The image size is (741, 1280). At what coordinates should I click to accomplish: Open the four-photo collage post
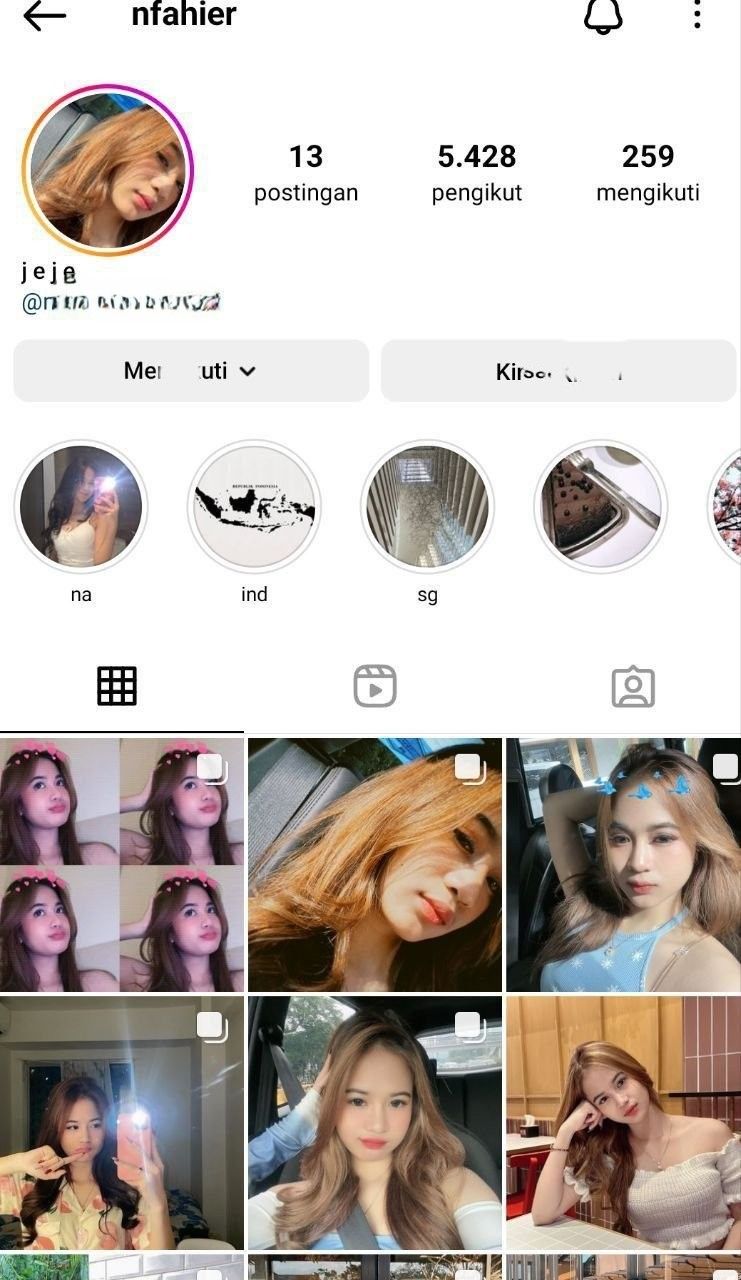(x=121, y=865)
